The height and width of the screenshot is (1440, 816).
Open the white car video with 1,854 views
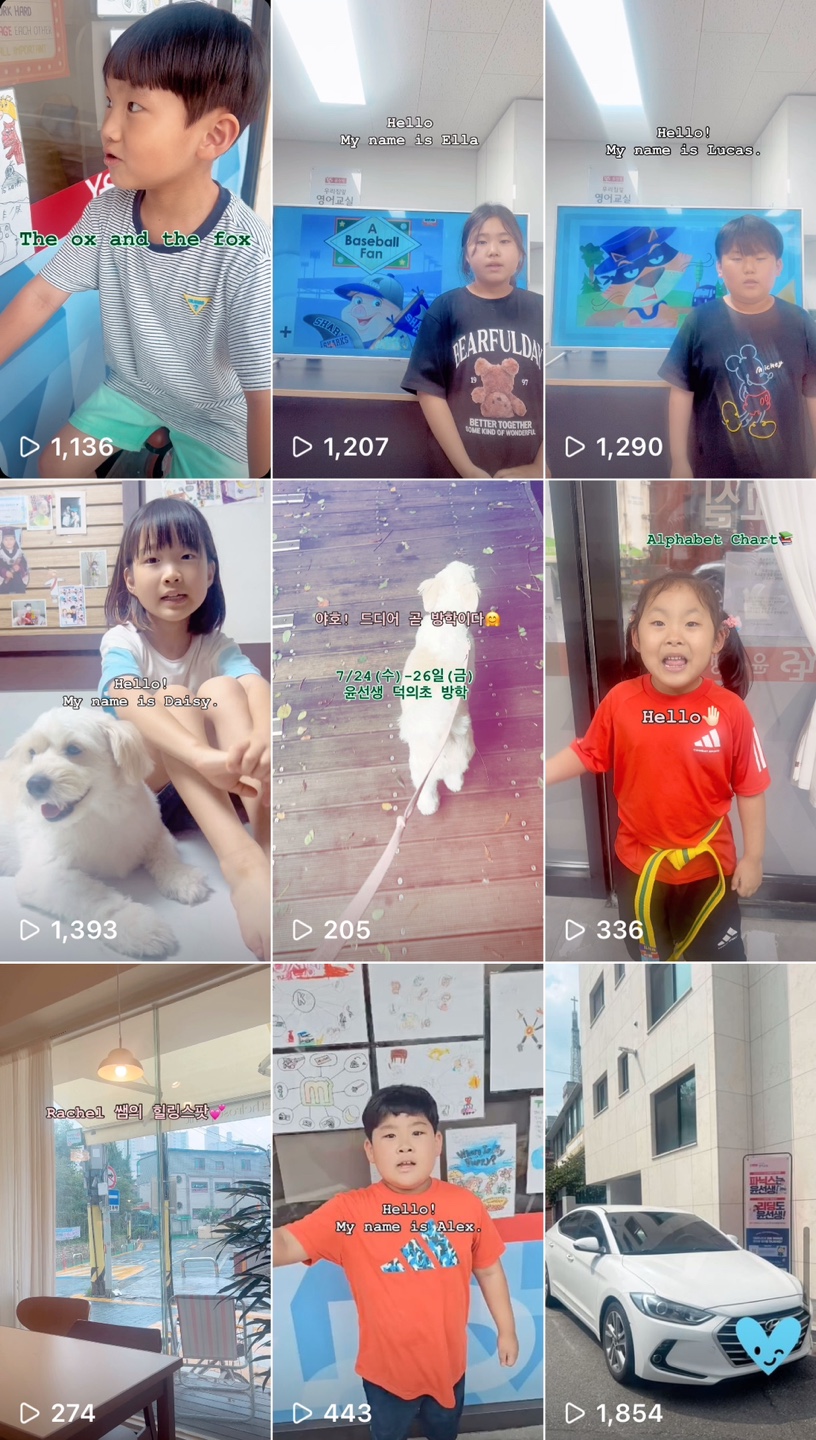coord(680,1200)
